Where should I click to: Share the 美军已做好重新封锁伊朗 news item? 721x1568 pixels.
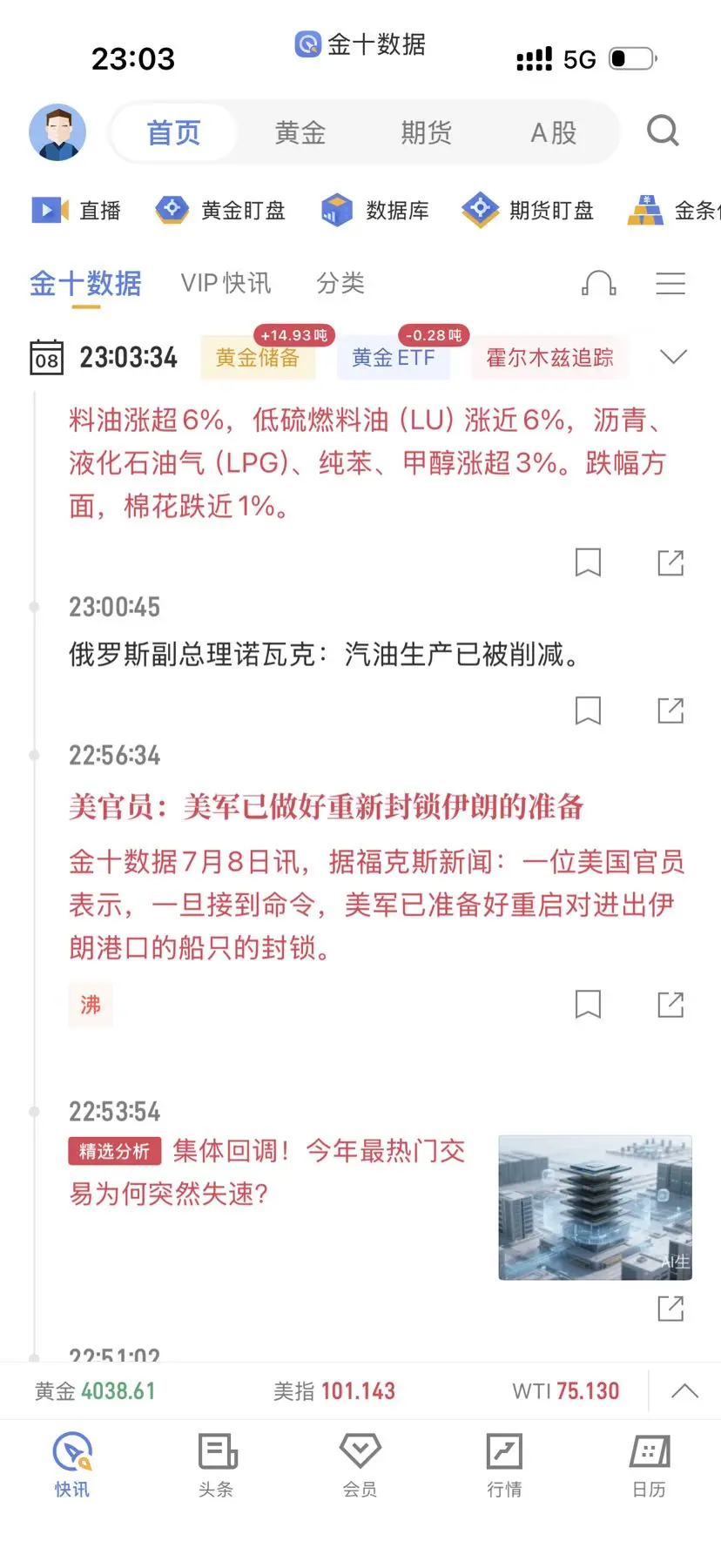[x=670, y=1005]
